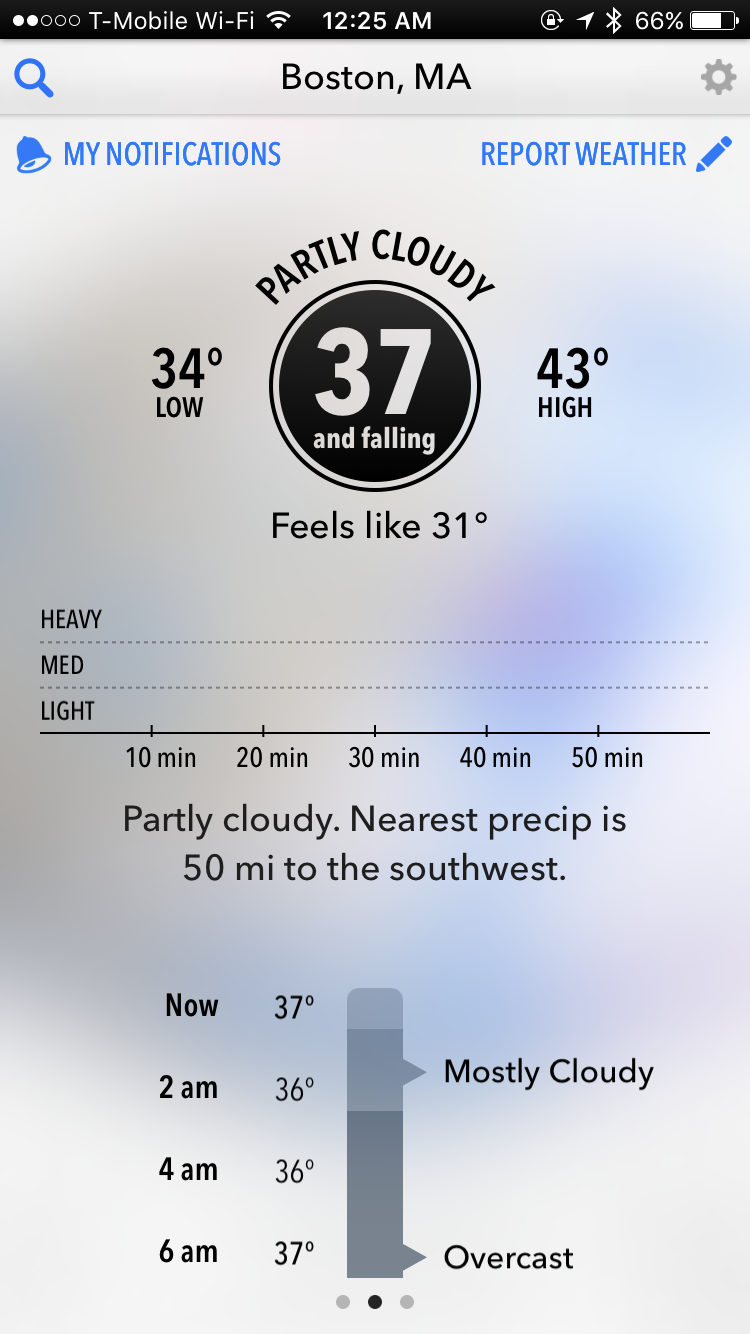Tap the current temperature circle
750x1334 pixels.
(x=375, y=385)
